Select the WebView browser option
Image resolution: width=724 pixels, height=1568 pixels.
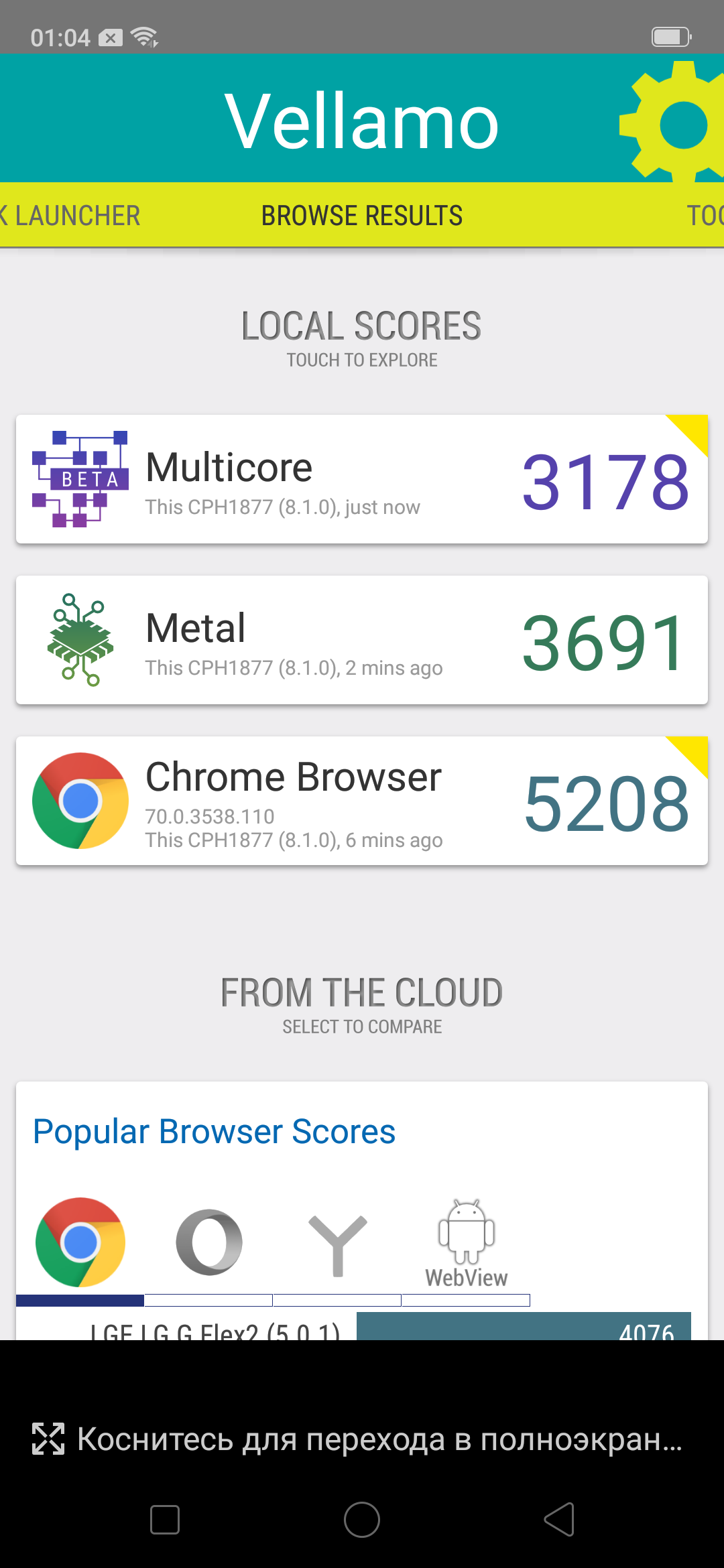(467, 1244)
